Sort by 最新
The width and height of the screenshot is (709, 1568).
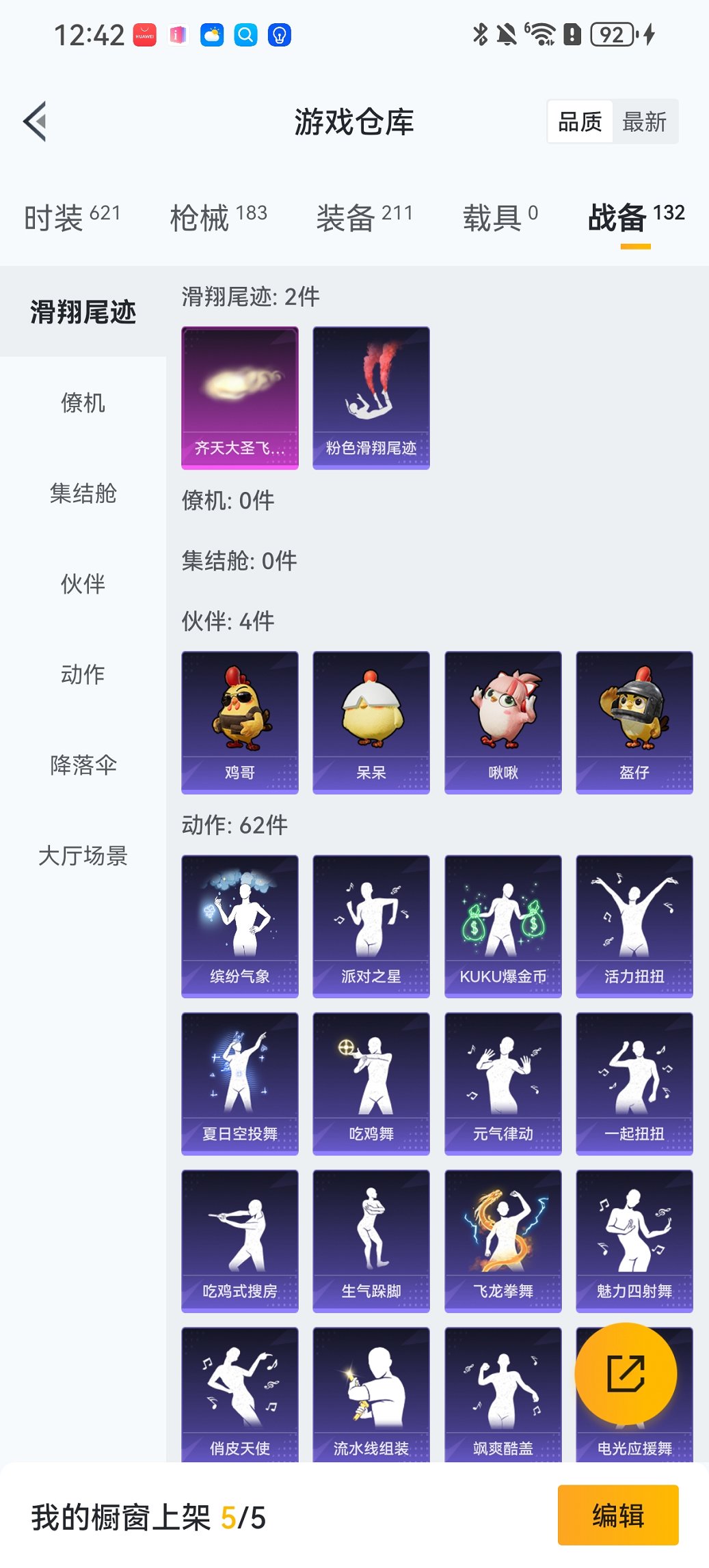[x=644, y=122]
